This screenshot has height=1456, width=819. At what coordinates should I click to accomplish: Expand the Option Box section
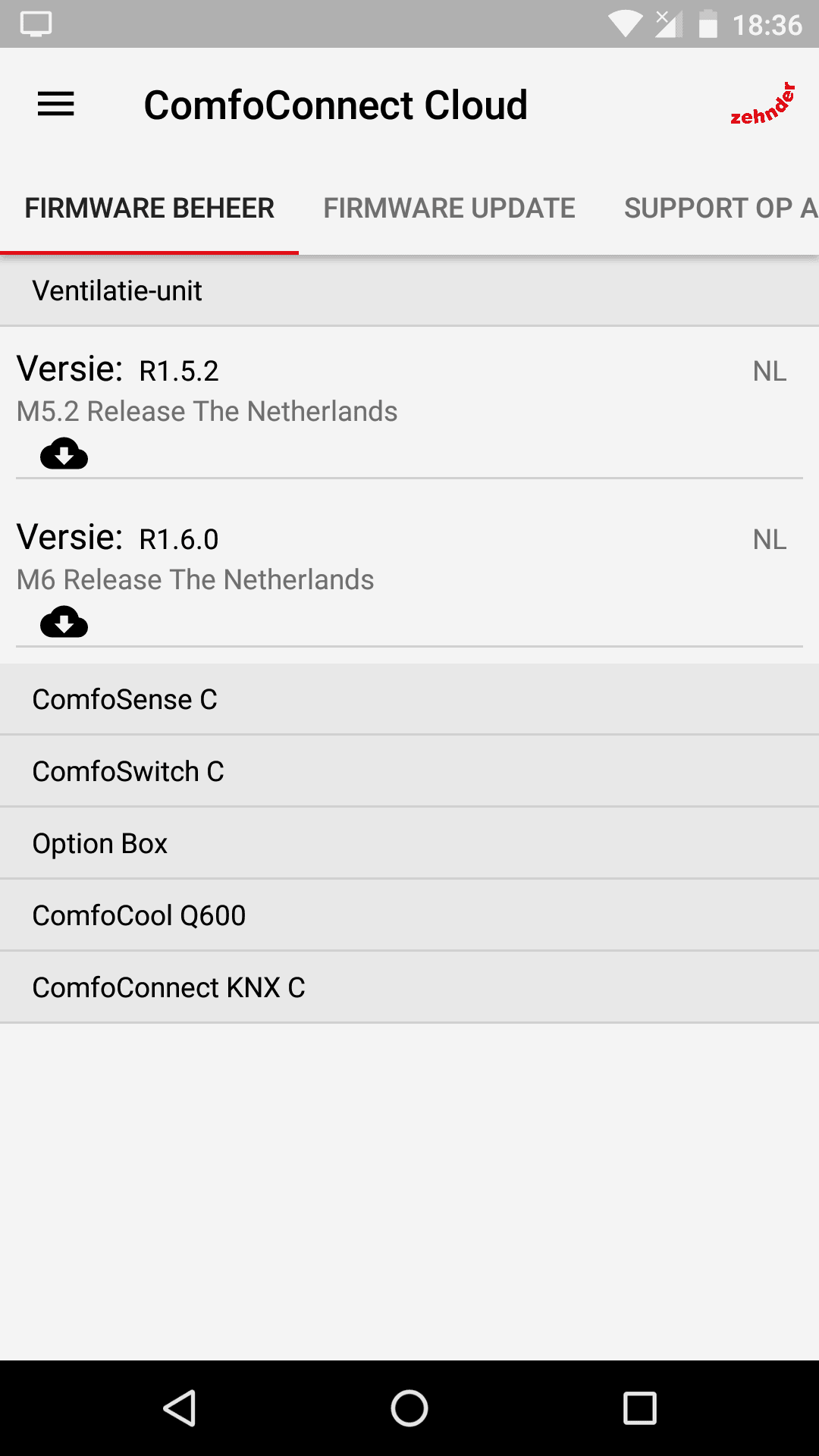(409, 843)
